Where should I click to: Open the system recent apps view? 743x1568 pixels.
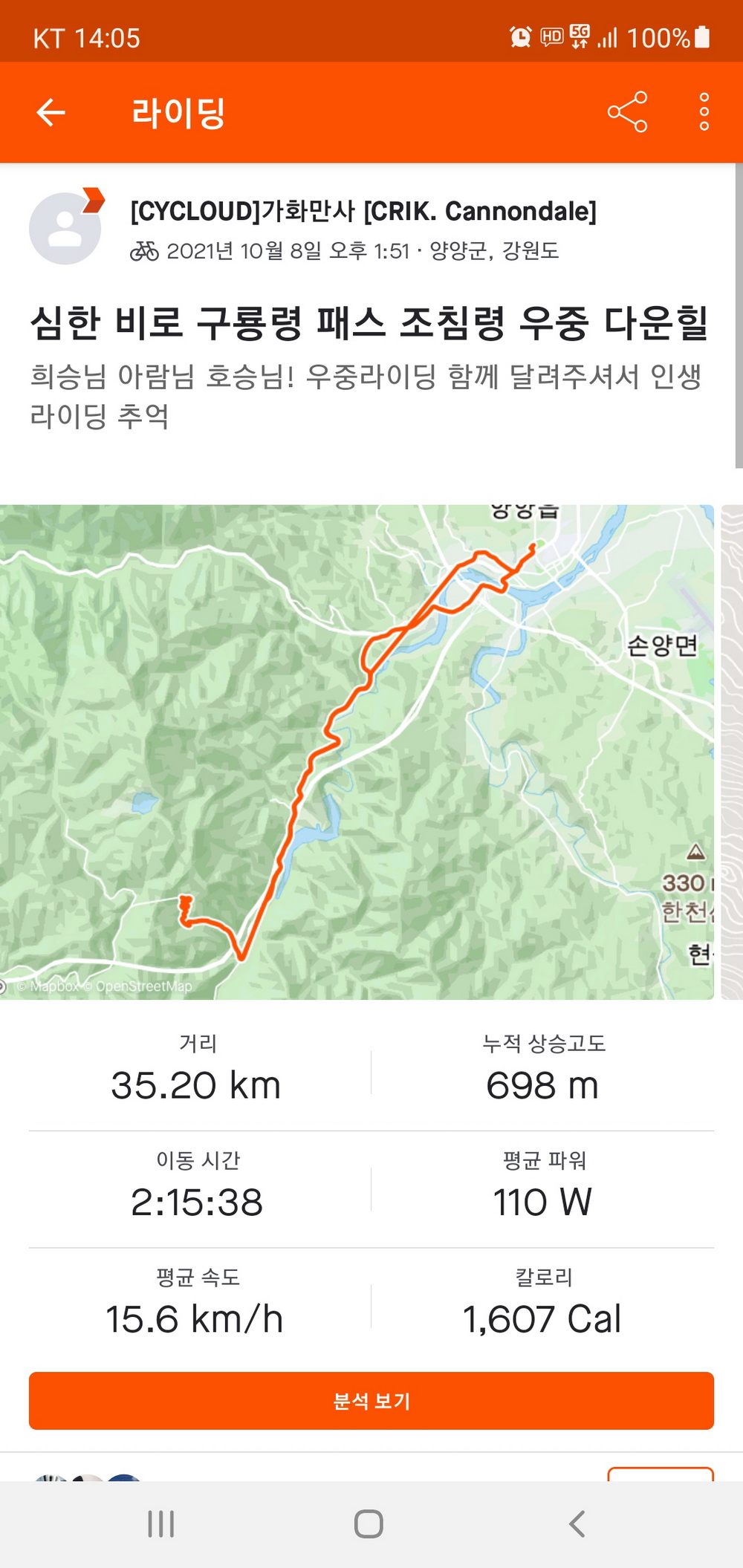click(x=160, y=1523)
